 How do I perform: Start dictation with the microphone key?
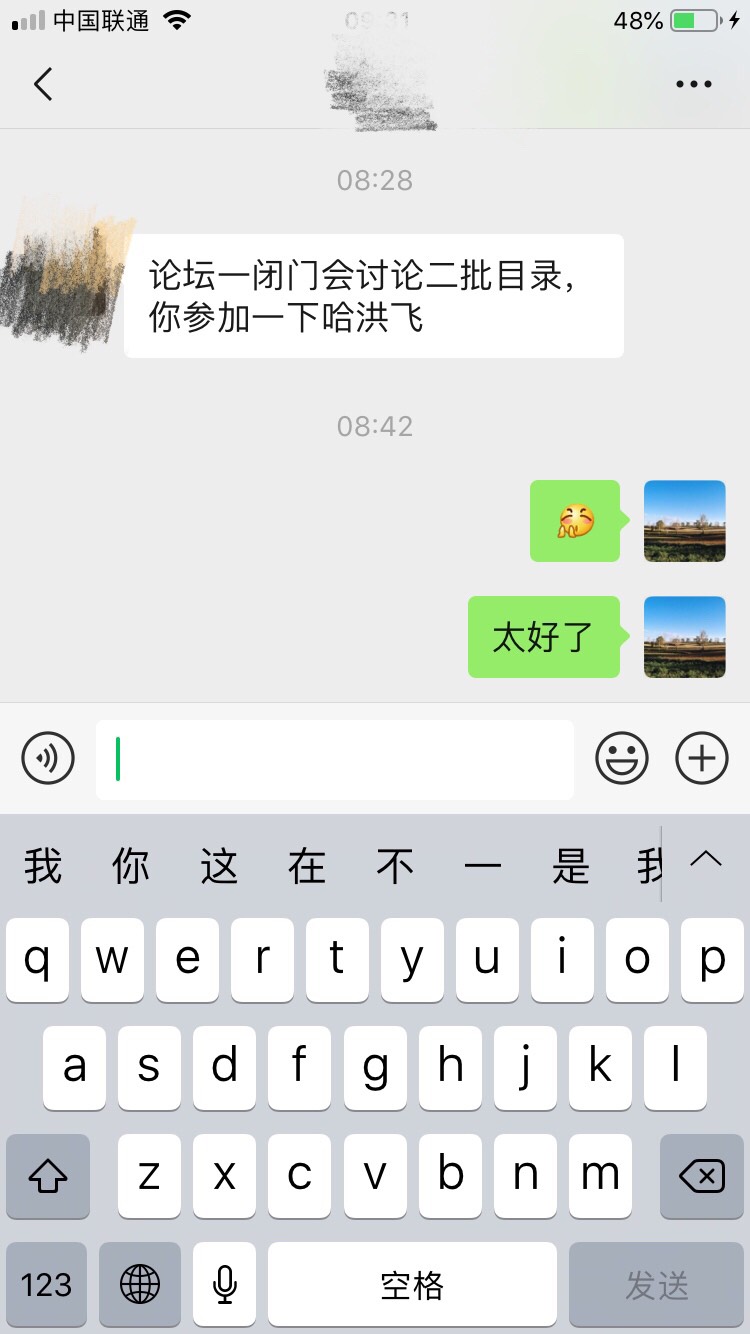[225, 1284]
